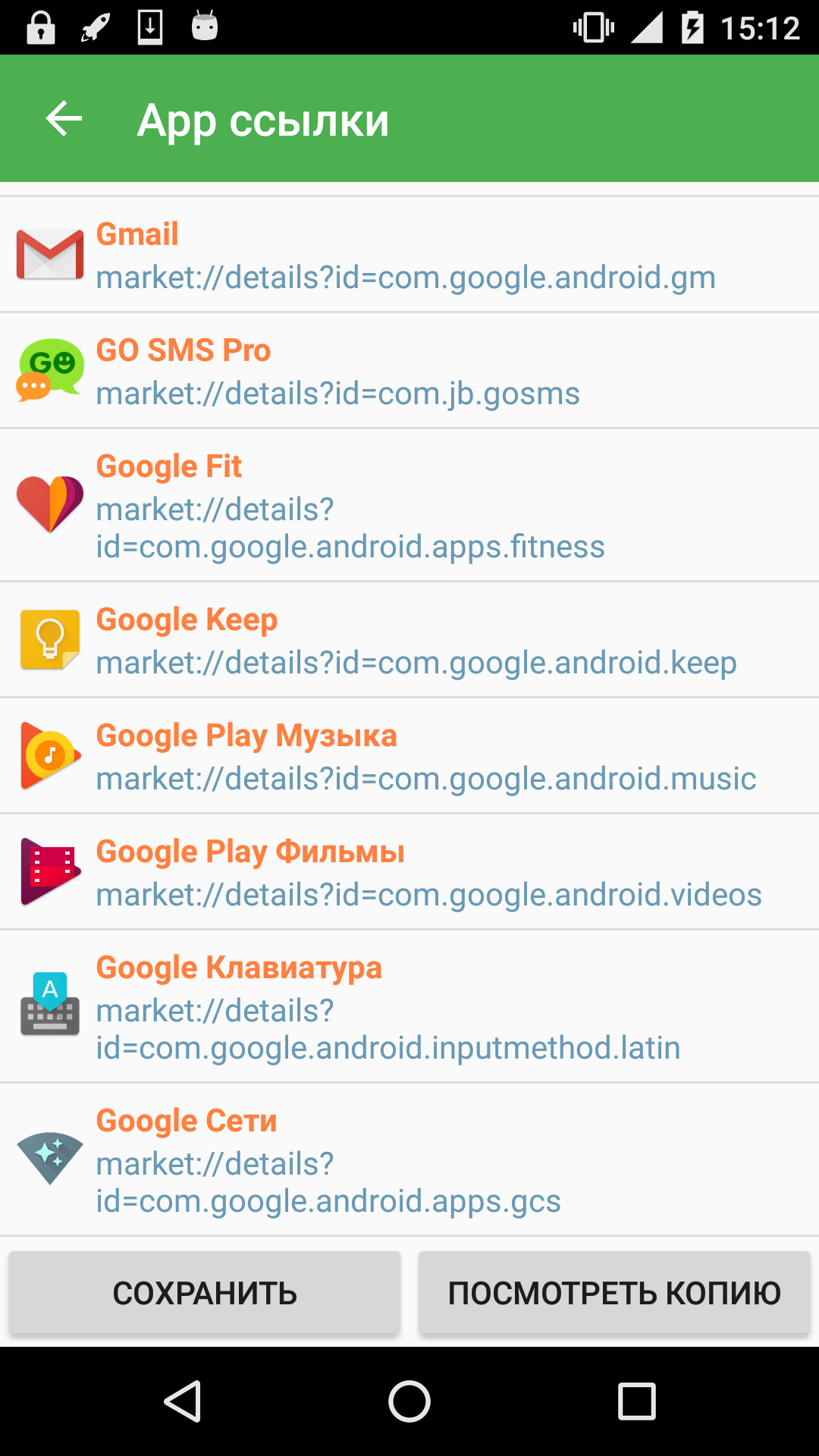Choose the Google Клавиатура row
The image size is (819, 1456).
pyautogui.click(x=409, y=1006)
